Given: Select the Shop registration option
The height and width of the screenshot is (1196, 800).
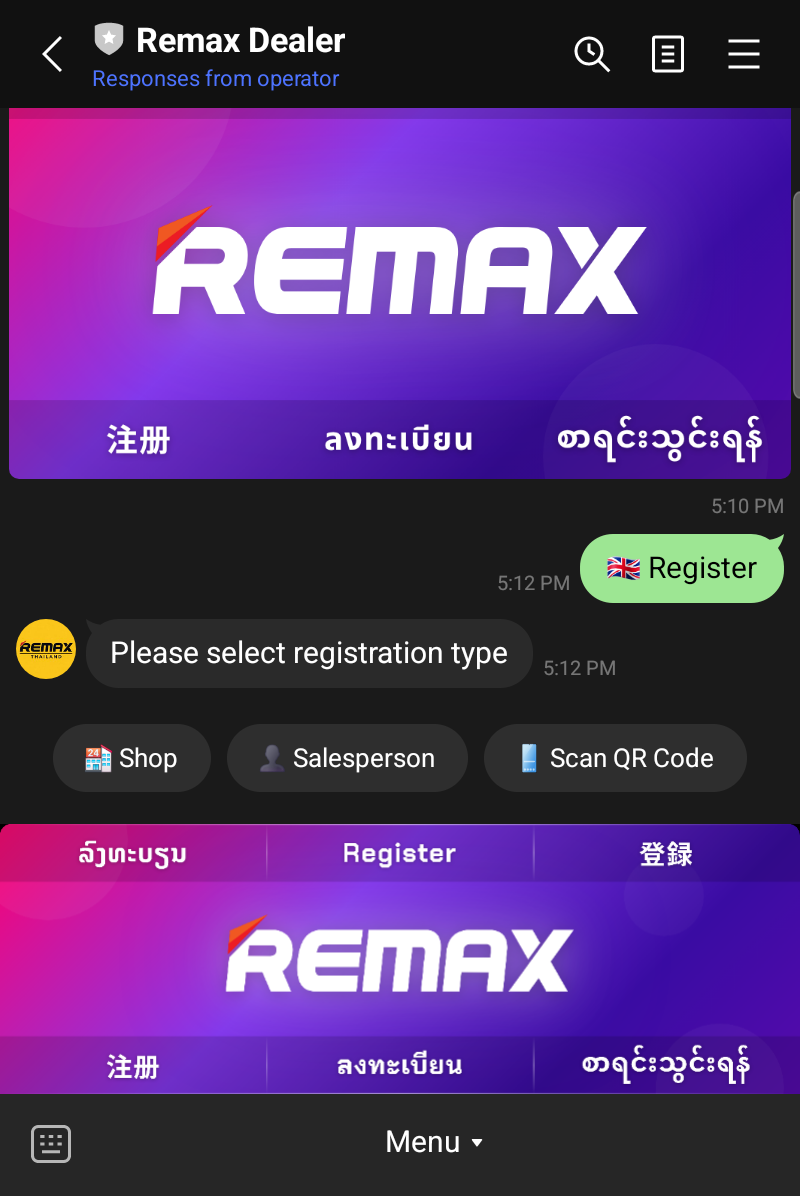Looking at the screenshot, I should pos(131,758).
